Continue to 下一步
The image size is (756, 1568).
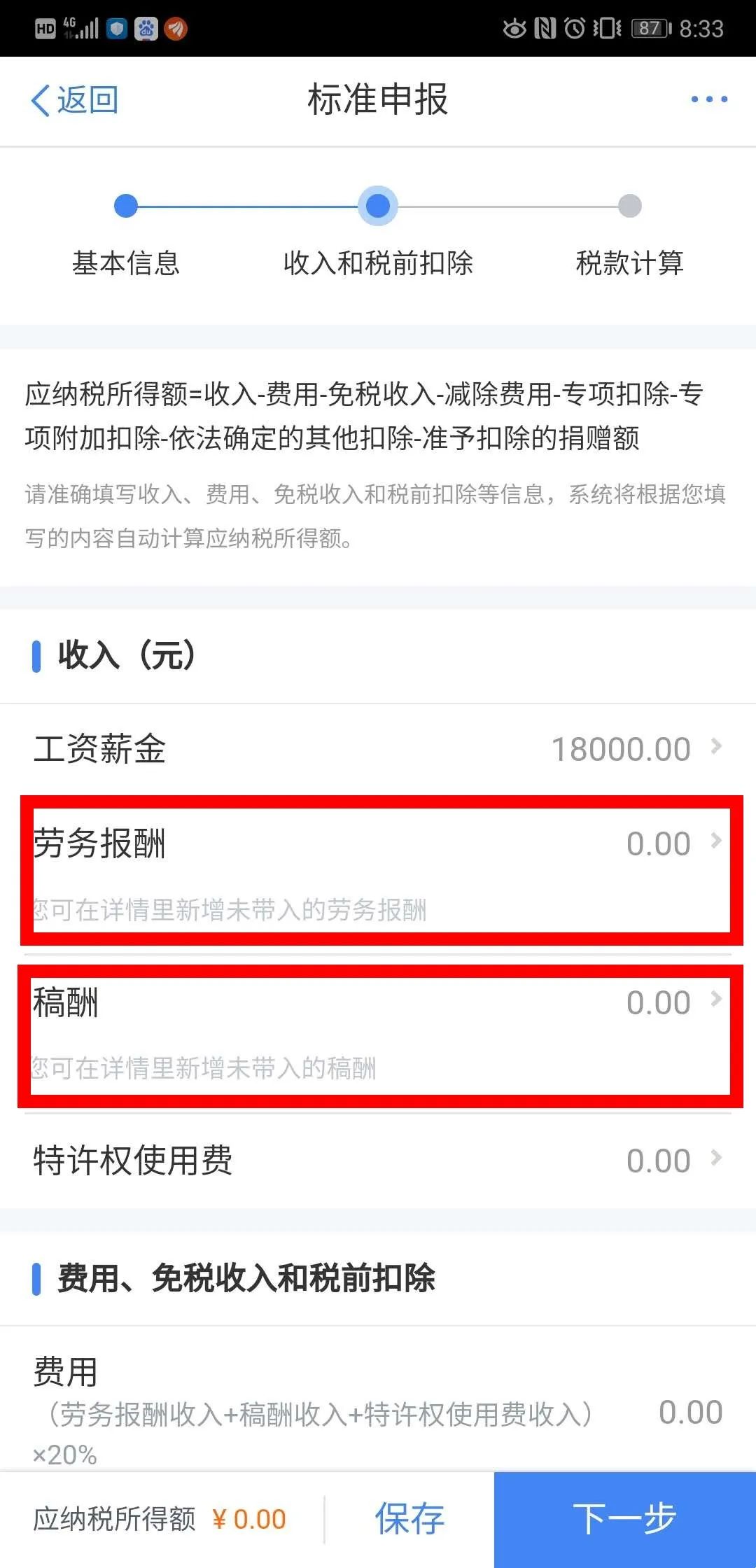(x=625, y=1519)
